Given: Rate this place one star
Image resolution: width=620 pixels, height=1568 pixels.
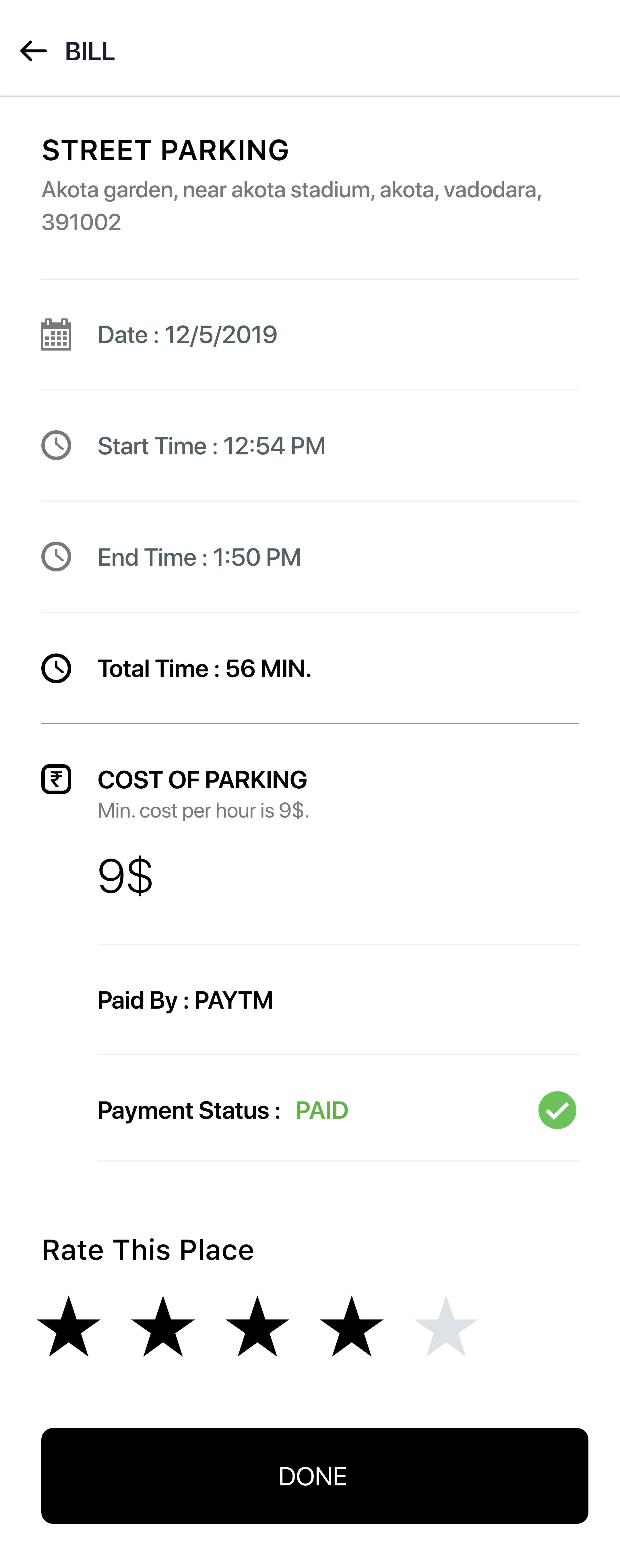Looking at the screenshot, I should (69, 1327).
